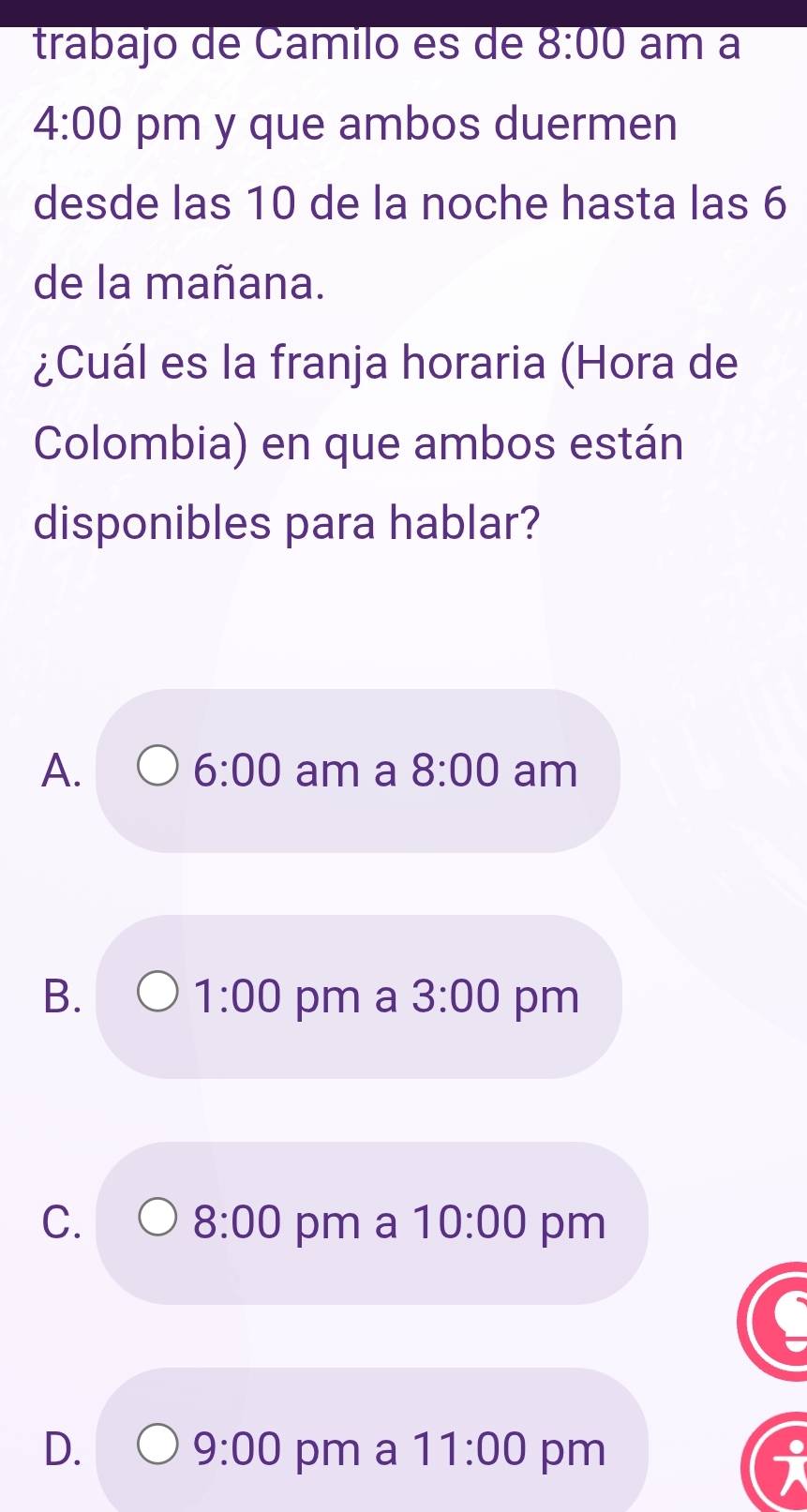This screenshot has height=1512, width=807.
Task: Tap the letter A label
Action: pos(64,771)
